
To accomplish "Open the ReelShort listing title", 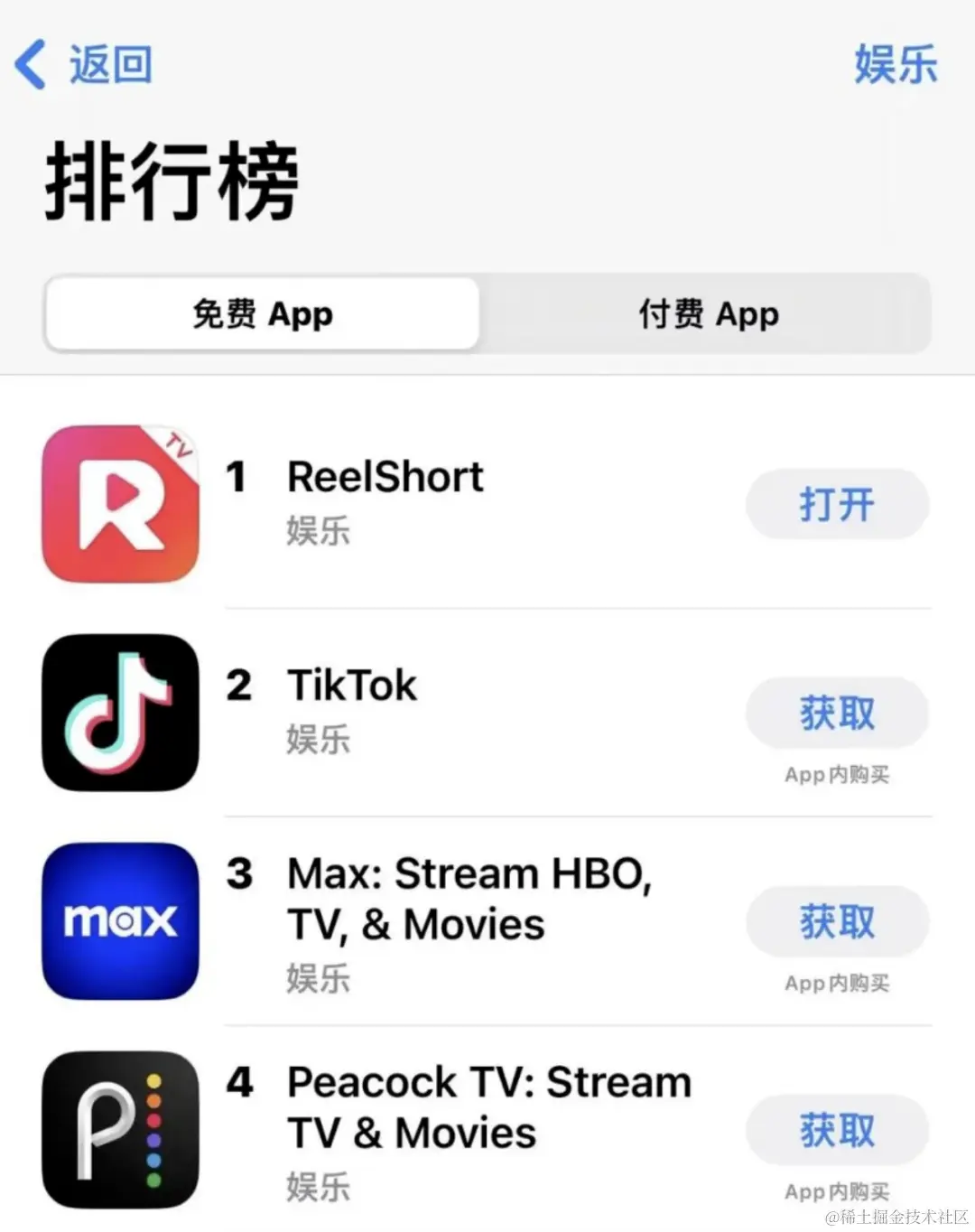I will point(385,477).
